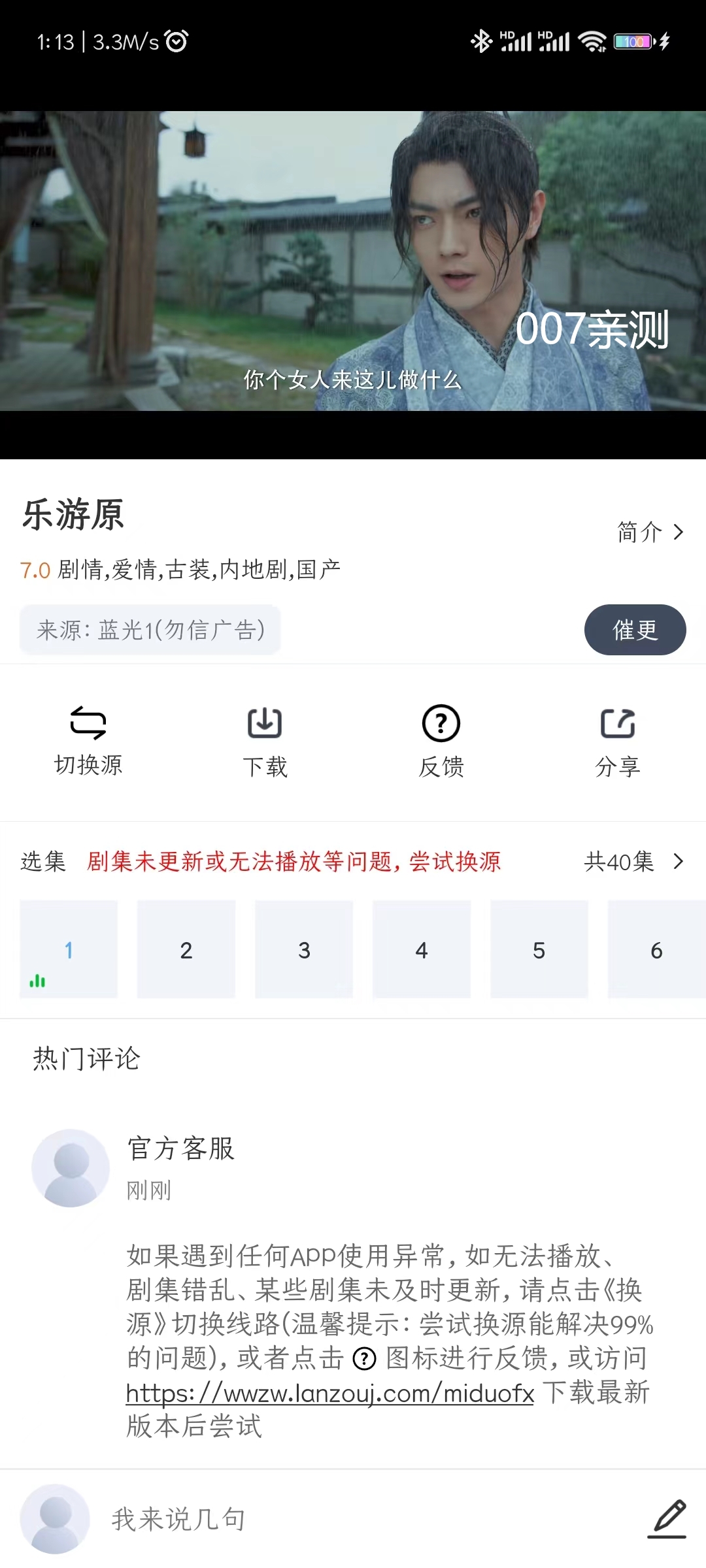This screenshot has width=706, height=1568.
Task: Jump to episode 4
Action: (x=422, y=949)
